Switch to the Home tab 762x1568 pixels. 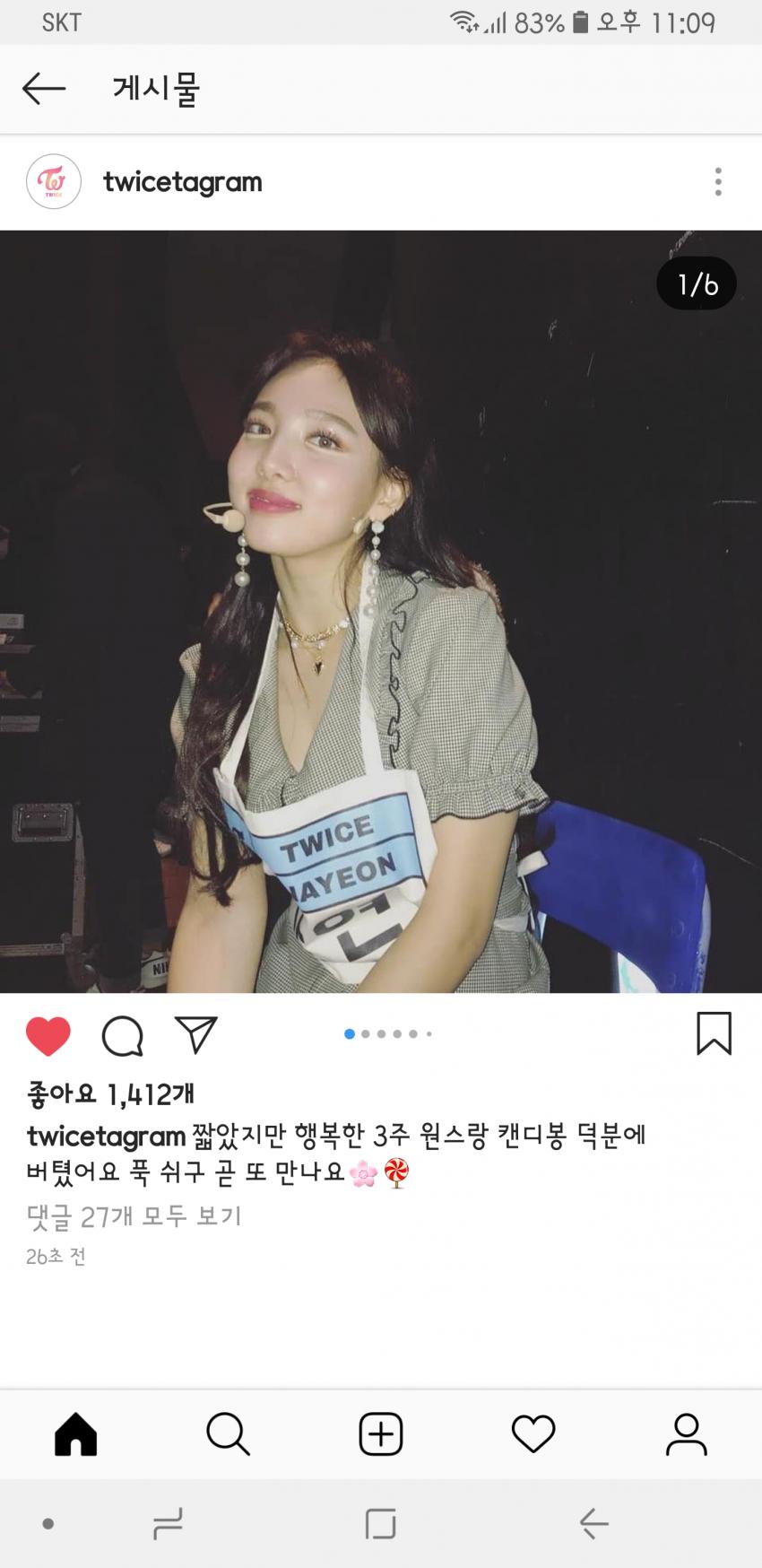[x=75, y=1433]
